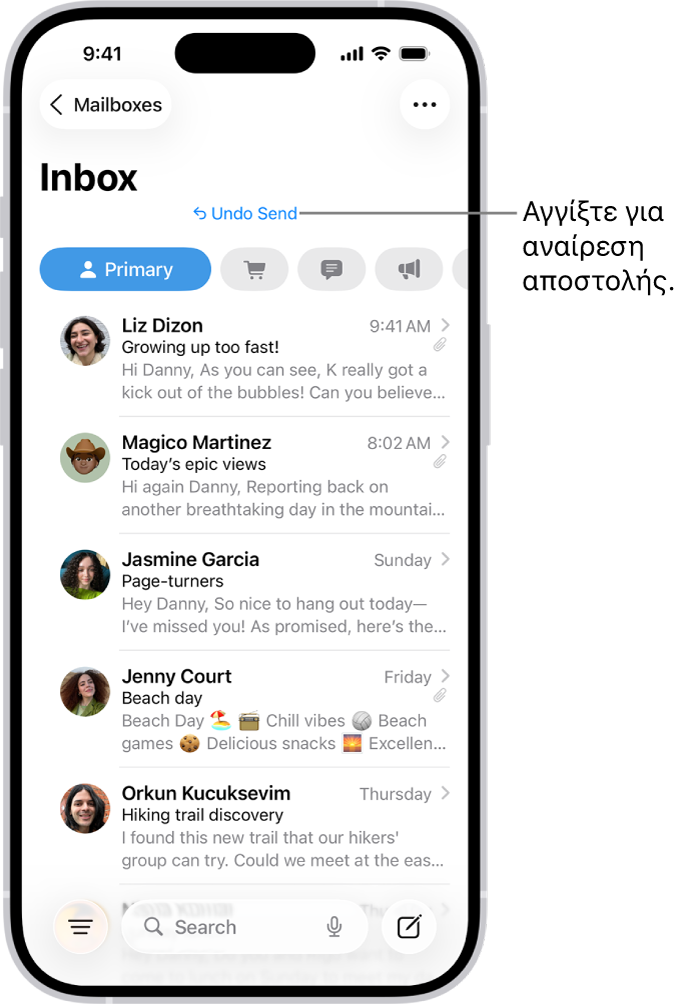The image size is (689, 1008).
Task: Switch to the Transactions cart tab
Action: (255, 269)
